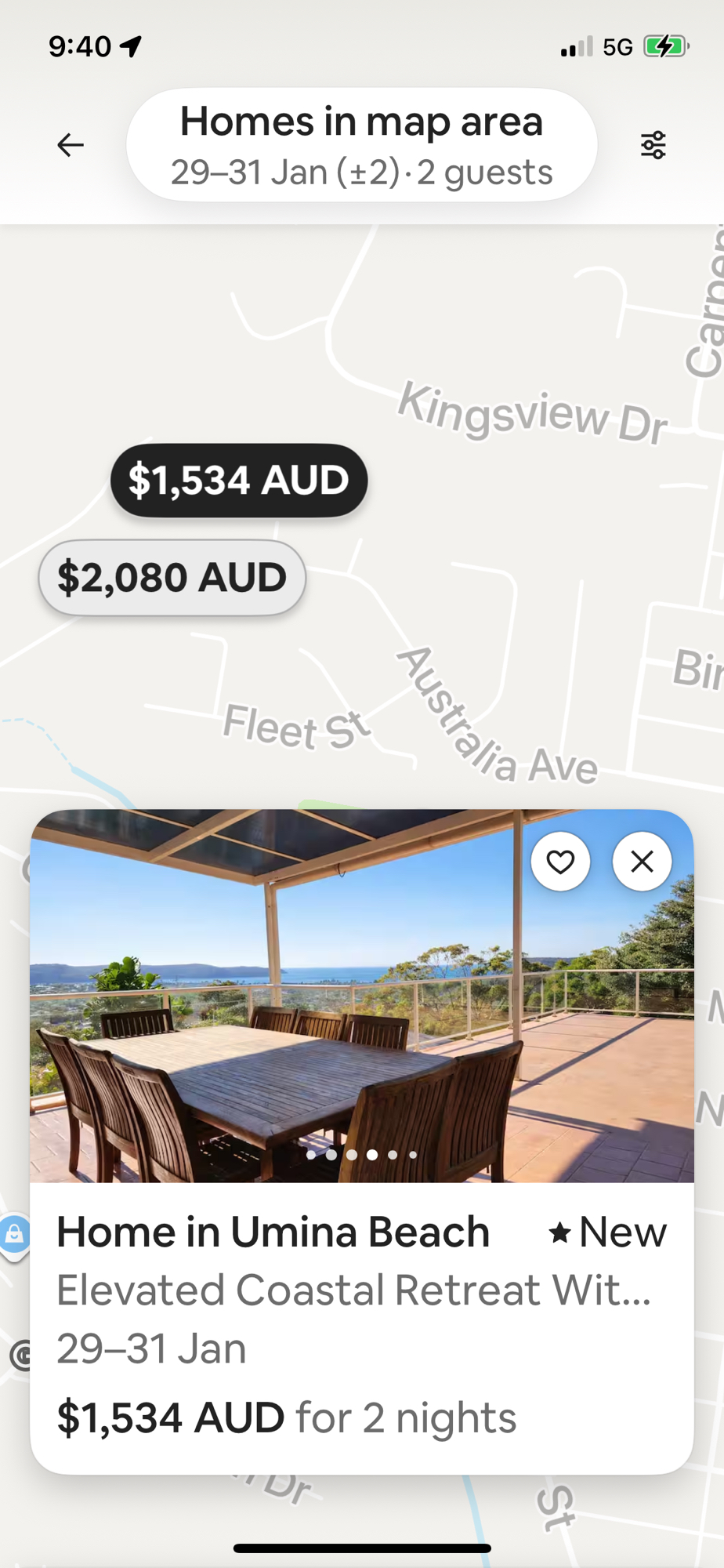Tap the $1,534 AUD map marker
Image resolution: width=724 pixels, height=1568 pixels.
click(x=238, y=480)
